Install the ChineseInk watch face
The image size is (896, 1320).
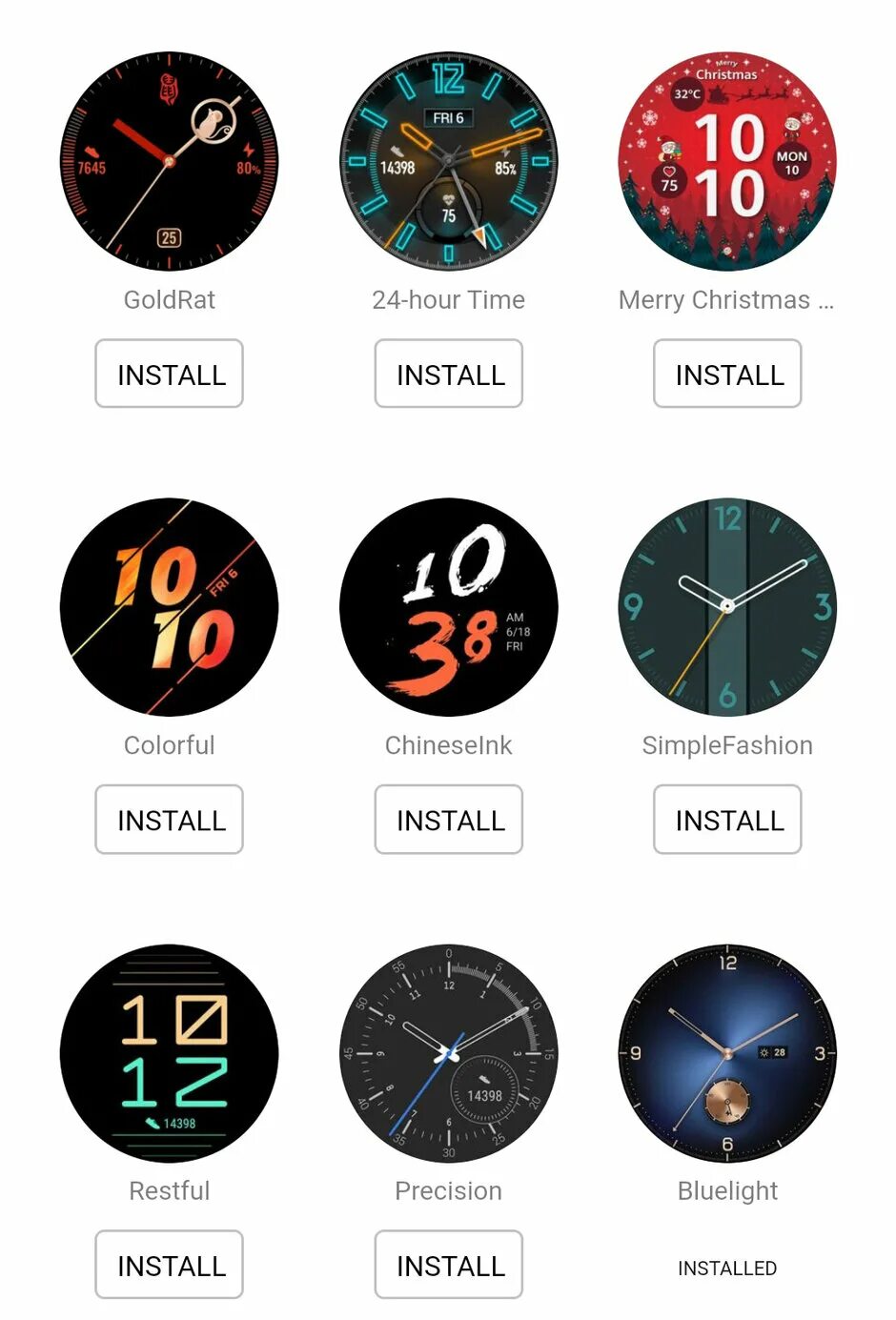448,820
